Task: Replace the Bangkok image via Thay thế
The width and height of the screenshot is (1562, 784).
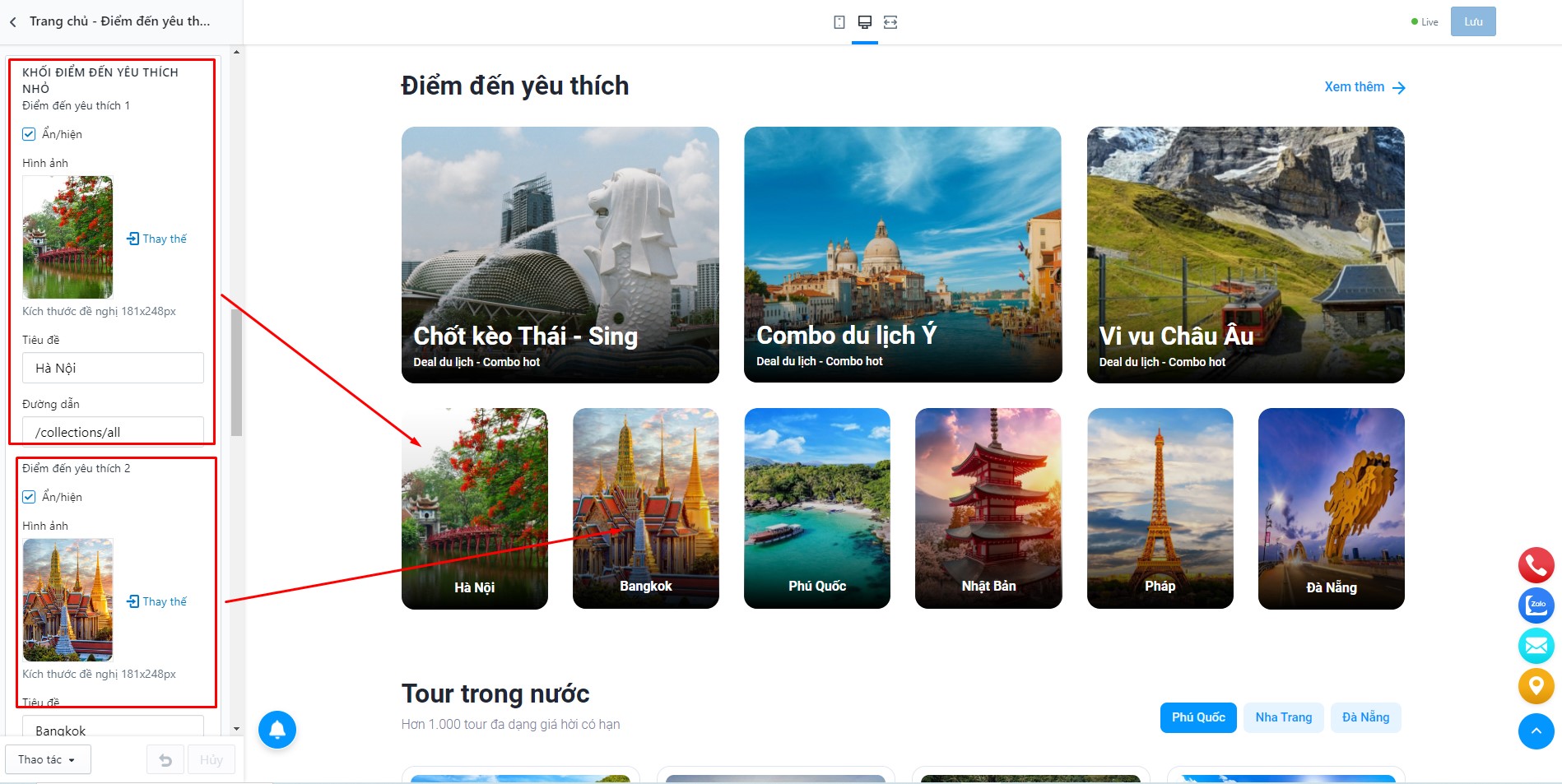Action: pos(156,601)
